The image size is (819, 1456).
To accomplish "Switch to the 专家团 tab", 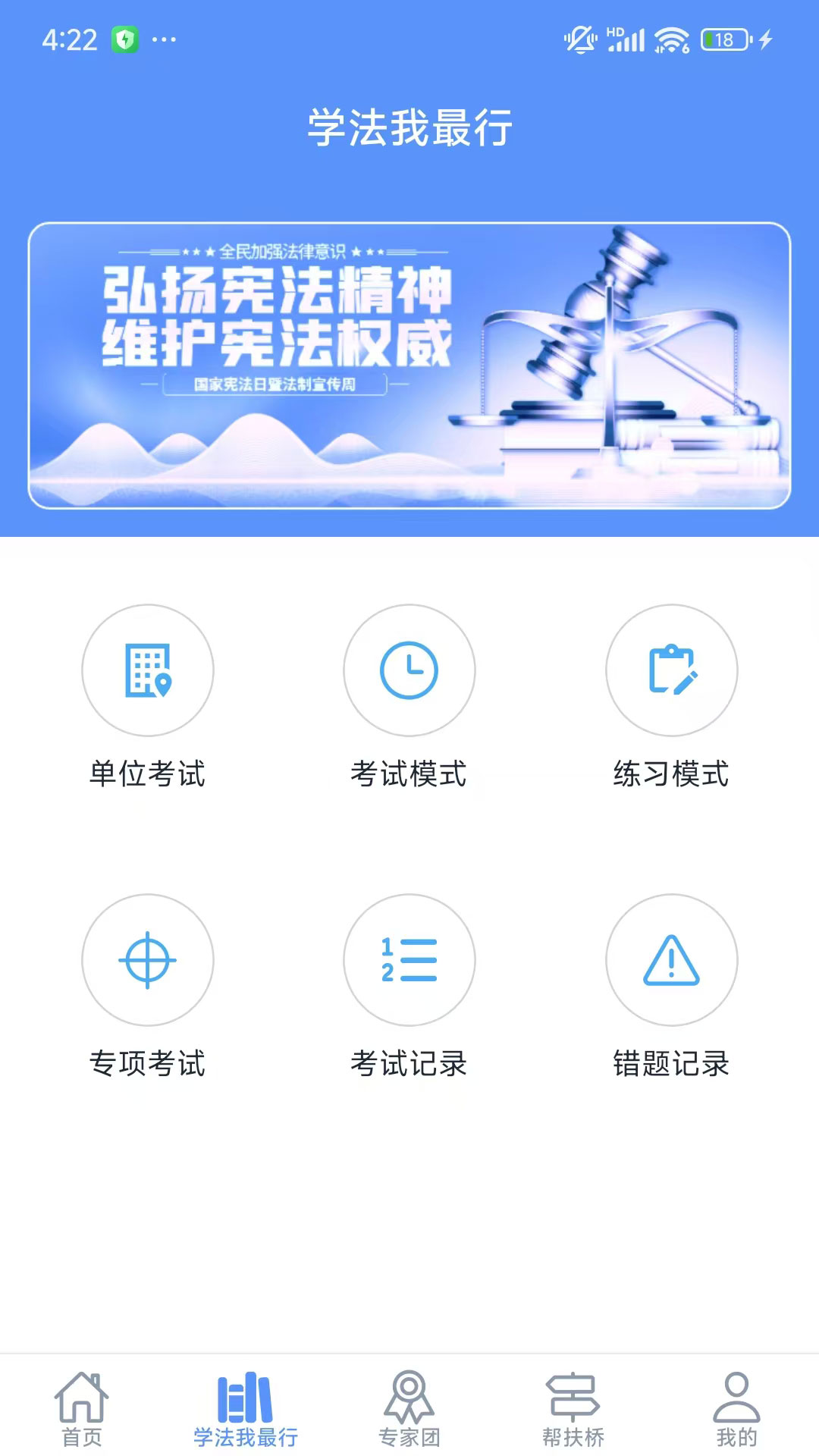I will coord(409,1418).
